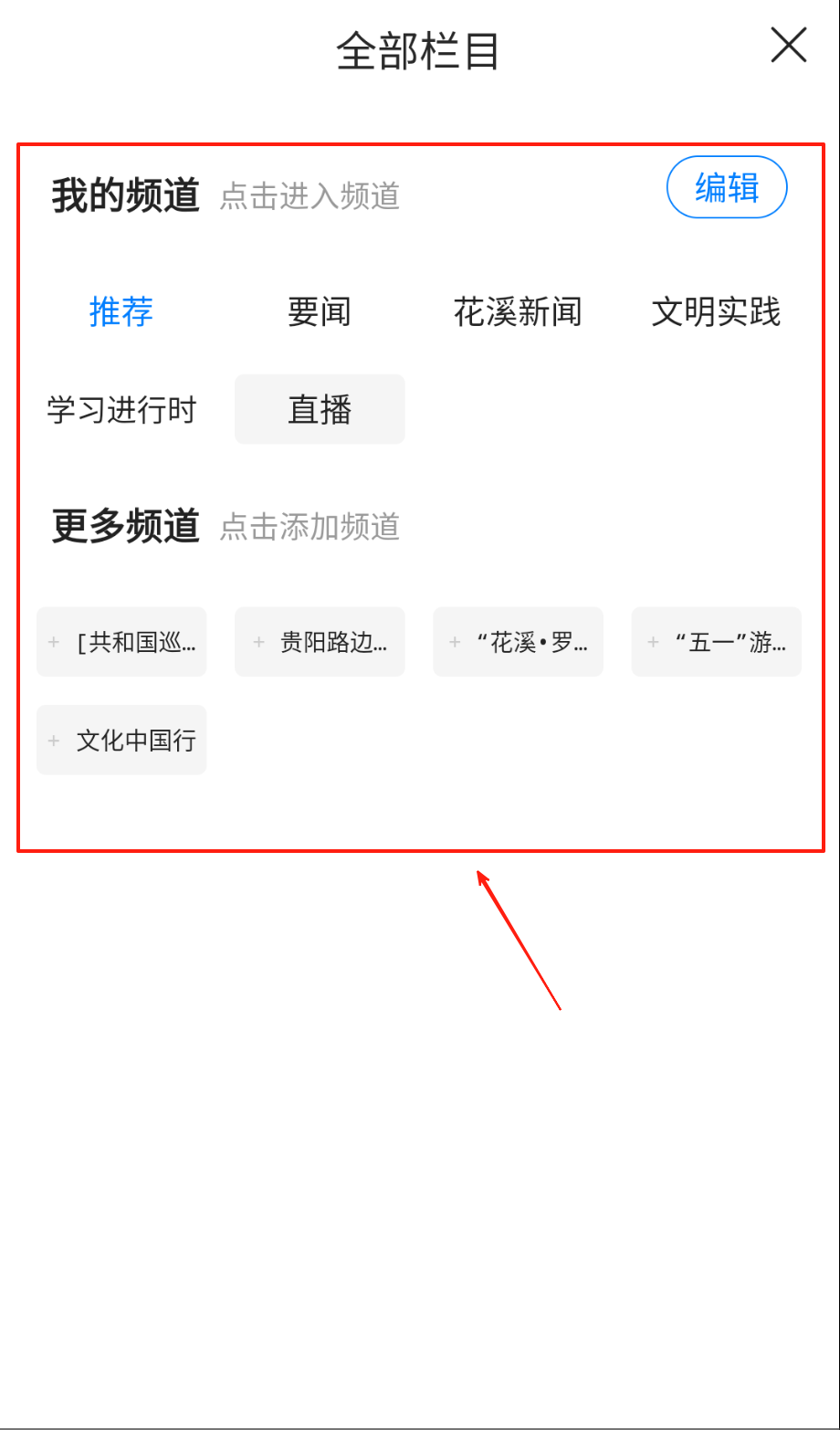Viewport: 840px width, 1430px height.
Task: Close the 全部栏目 panel
Action: point(788,45)
